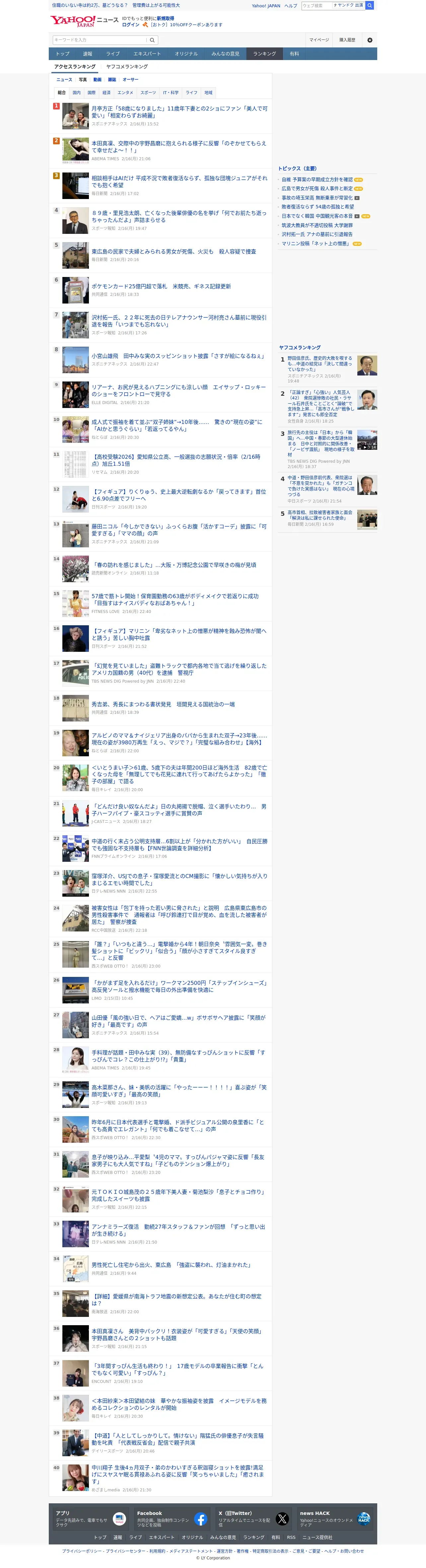
Task: Switch to the 速報 navigation tab
Action: point(88,53)
